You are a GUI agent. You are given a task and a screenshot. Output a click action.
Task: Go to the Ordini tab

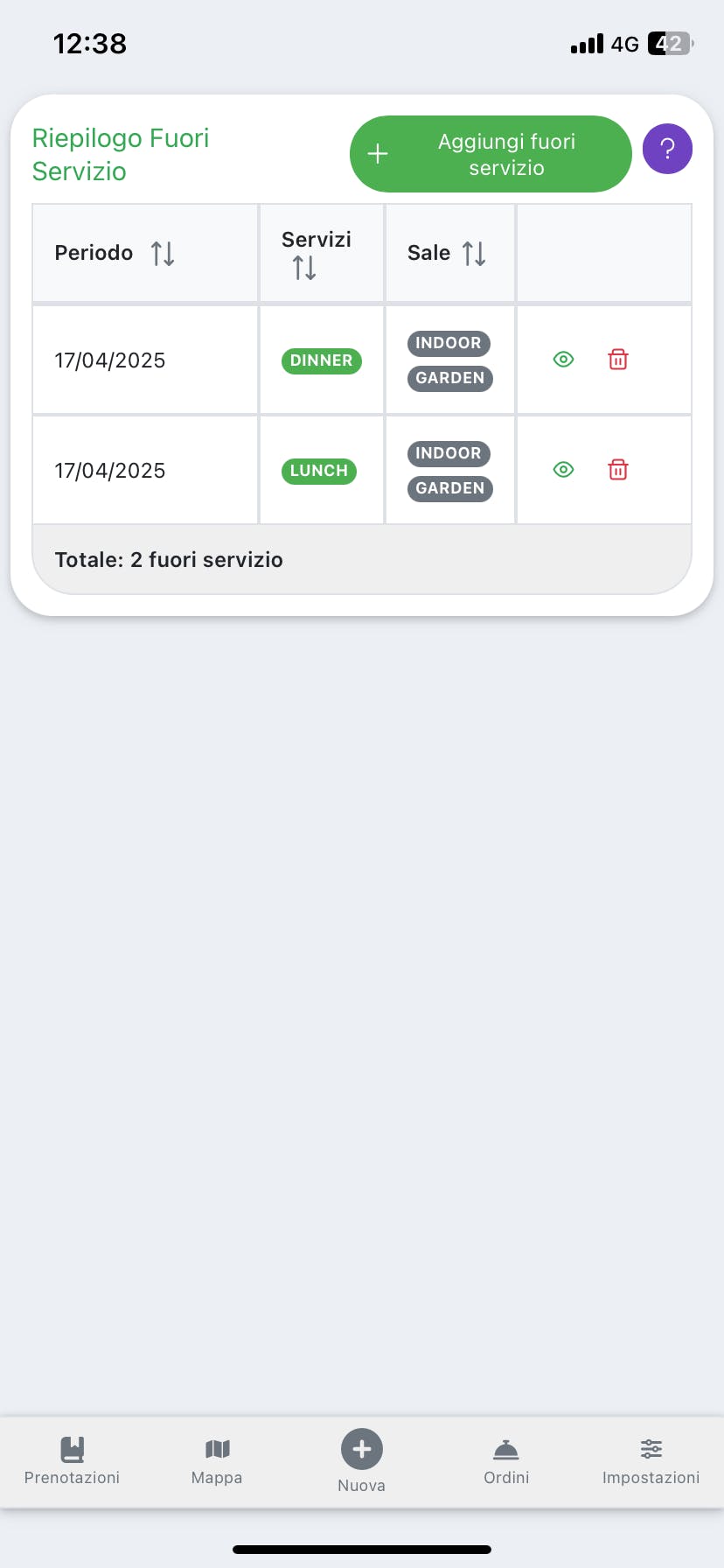coord(506,1461)
